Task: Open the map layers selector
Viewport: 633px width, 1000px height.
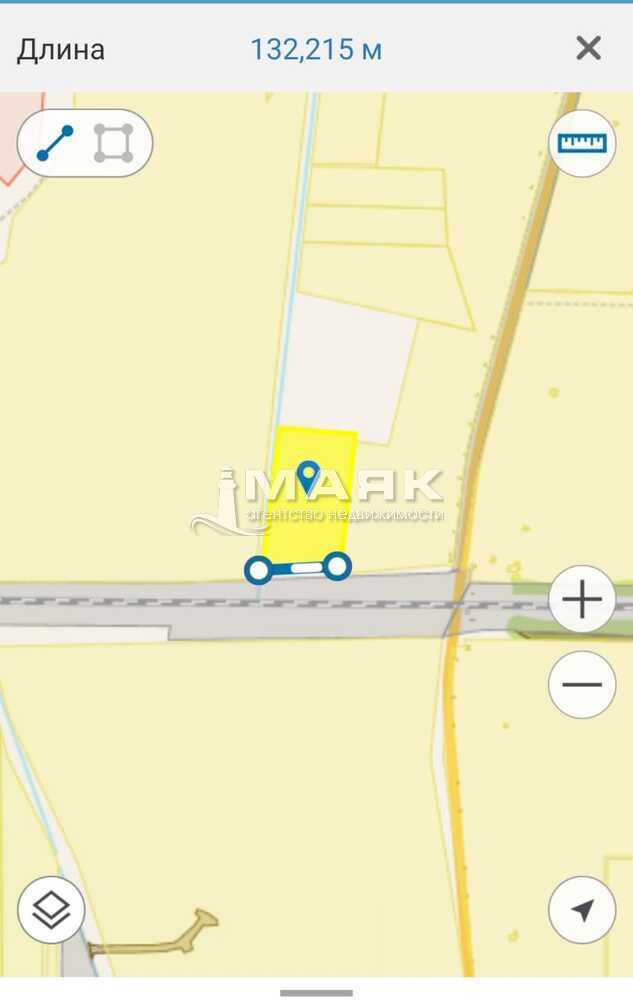Action: pyautogui.click(x=51, y=910)
